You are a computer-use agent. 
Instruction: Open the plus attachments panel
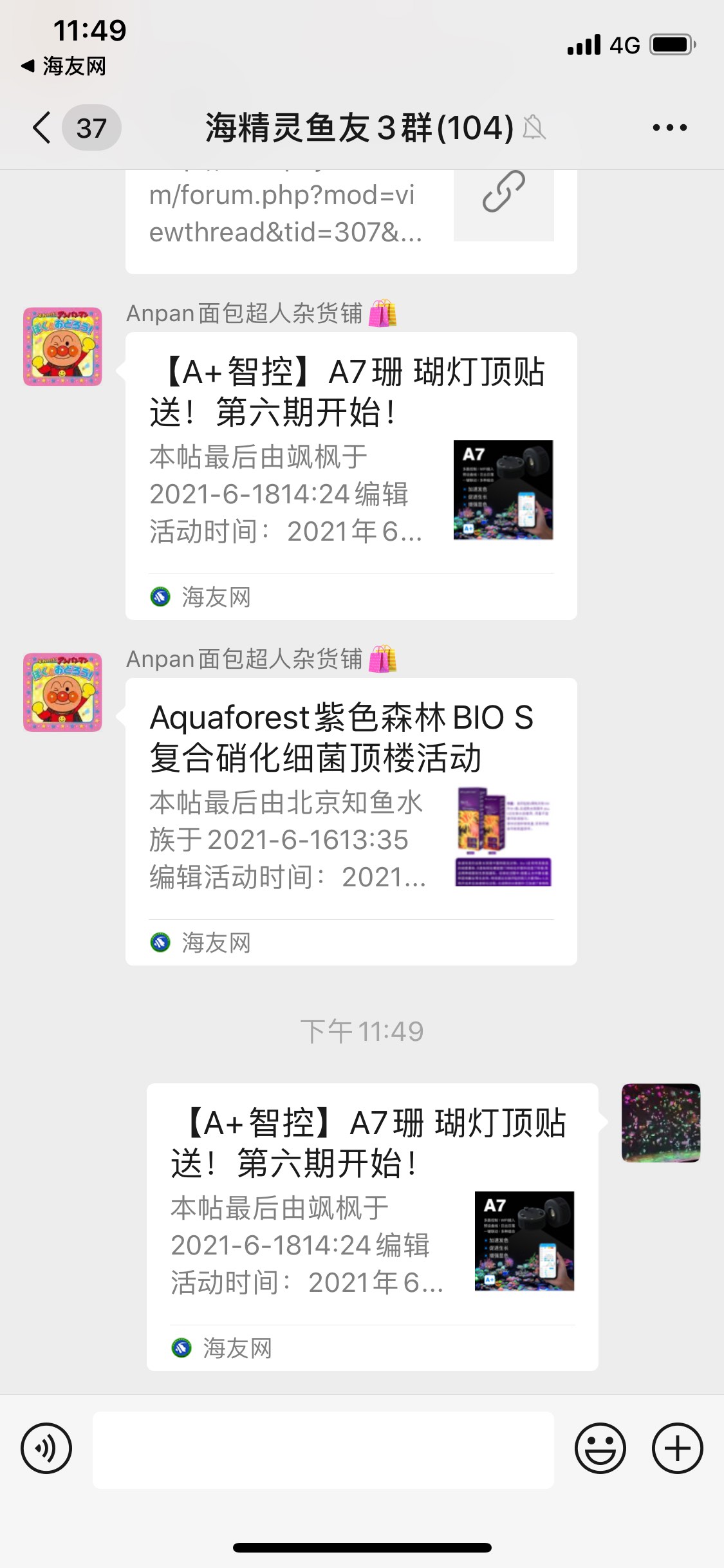pos(677,1449)
